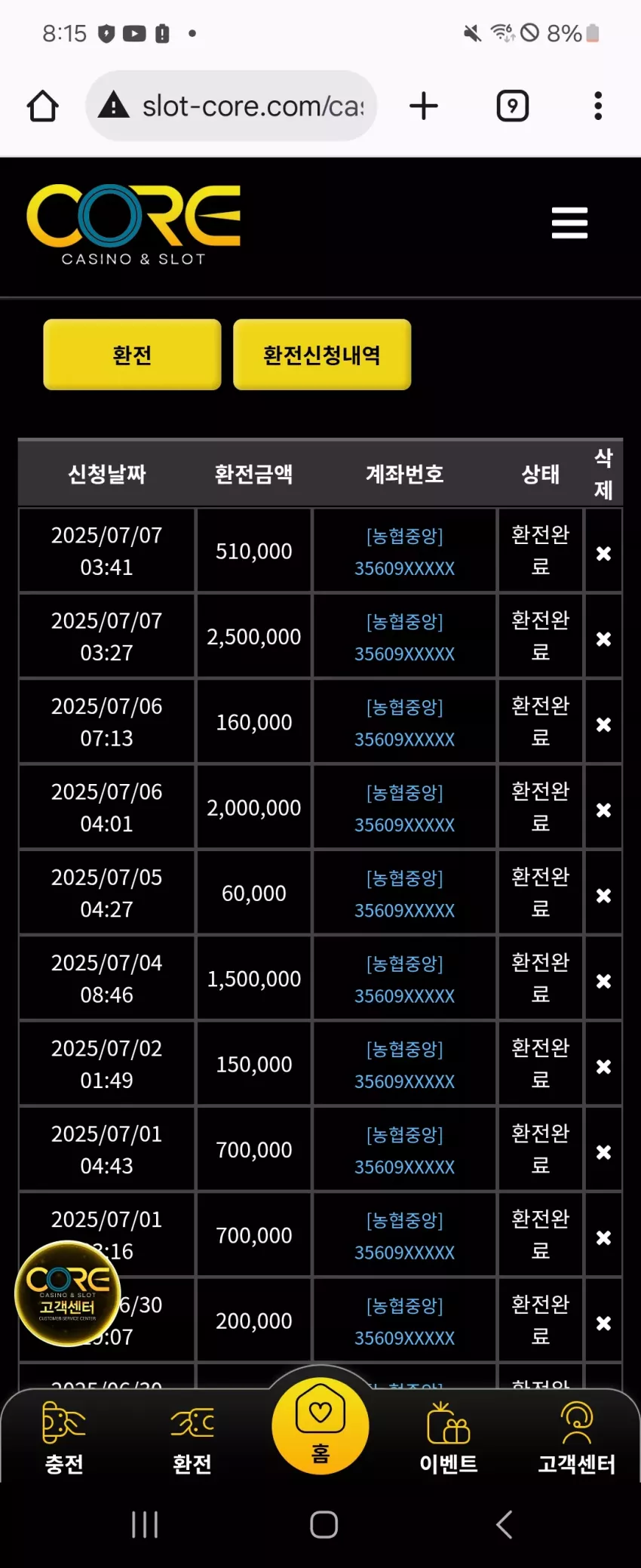Delete the 2025/07/07 03:41 record
Viewport: 641px width, 1568px height.
[603, 553]
